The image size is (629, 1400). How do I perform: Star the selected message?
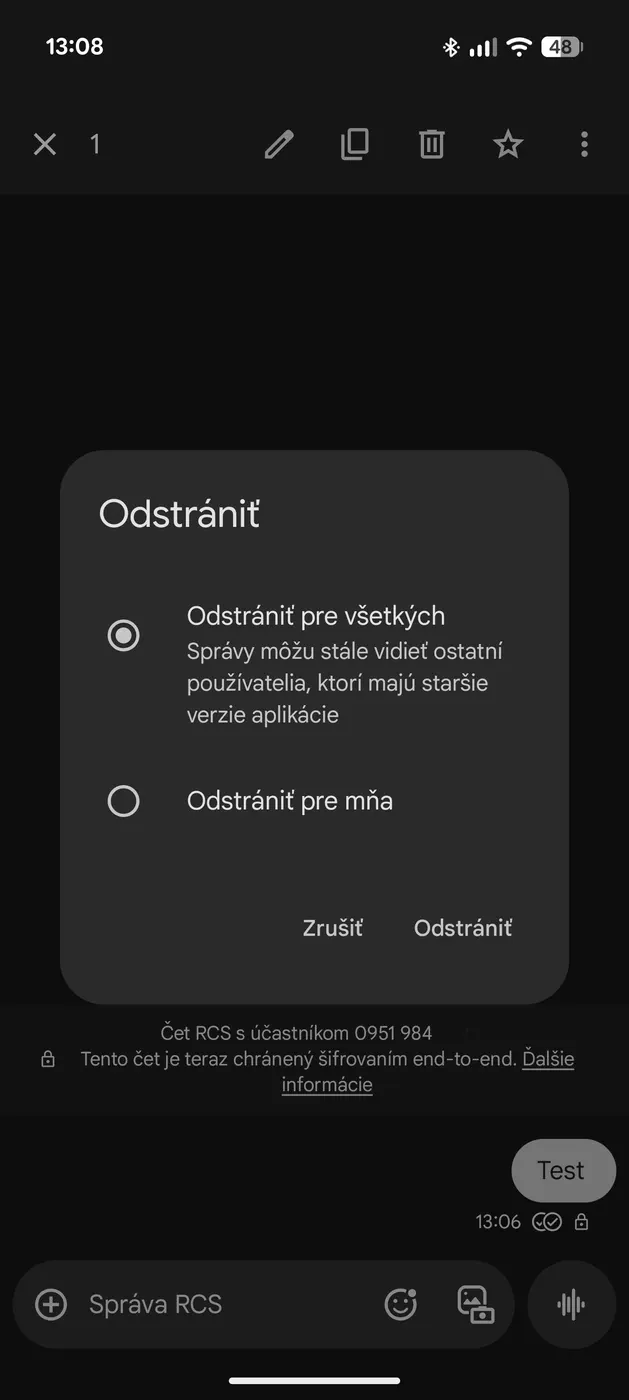pyautogui.click(x=508, y=145)
